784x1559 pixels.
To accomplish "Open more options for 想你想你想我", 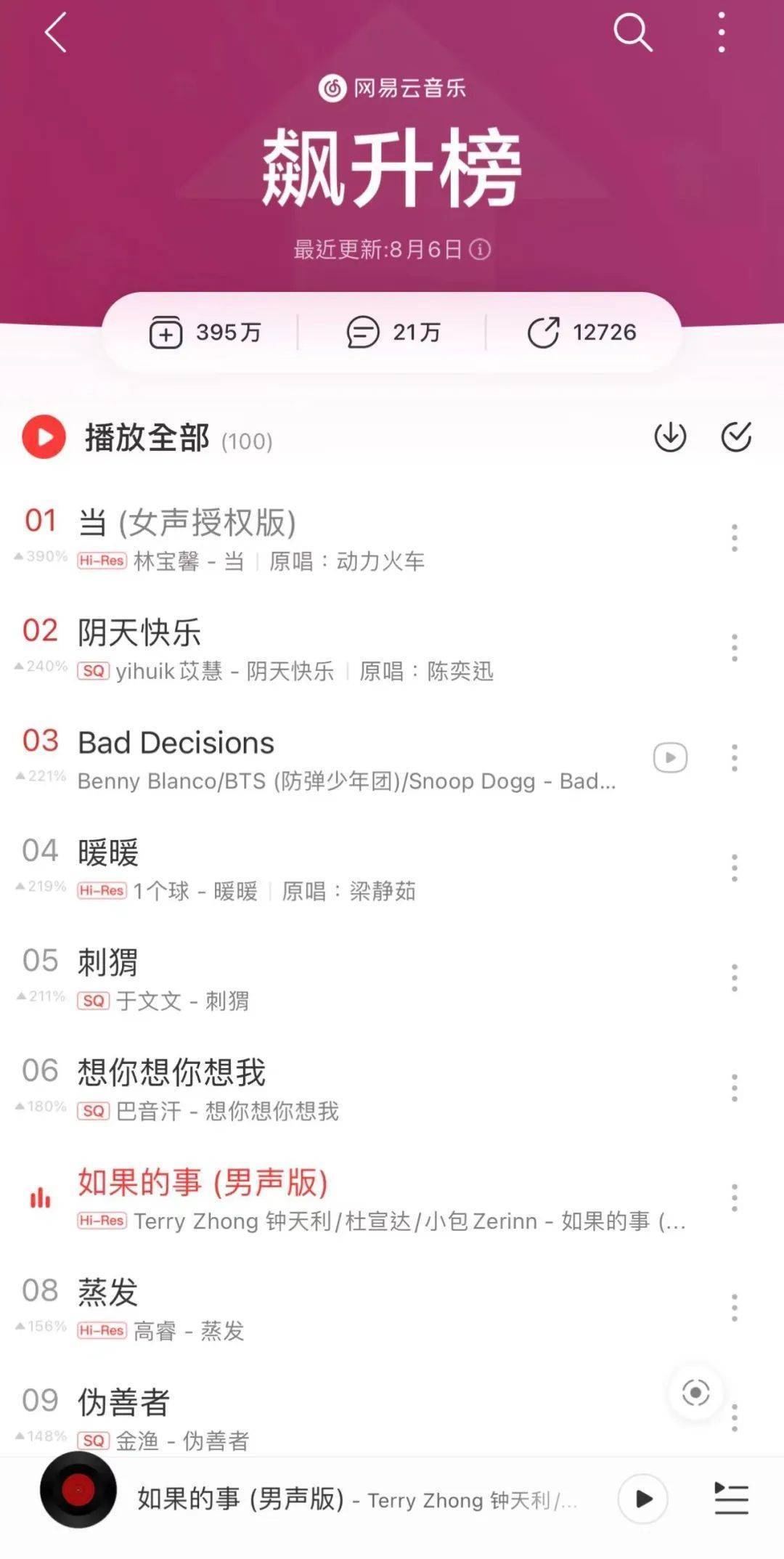I will pyautogui.click(x=735, y=1088).
